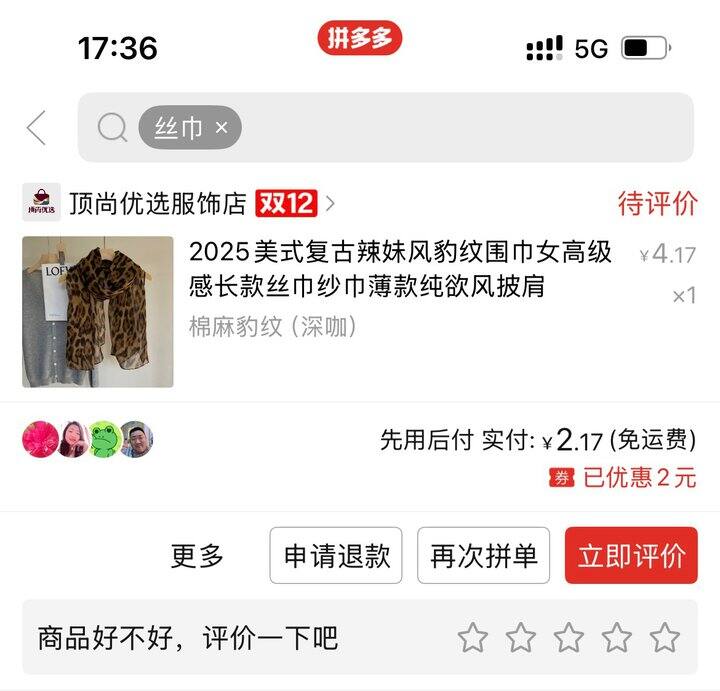Open the 顶尚优选服饰店 store page

(157, 204)
